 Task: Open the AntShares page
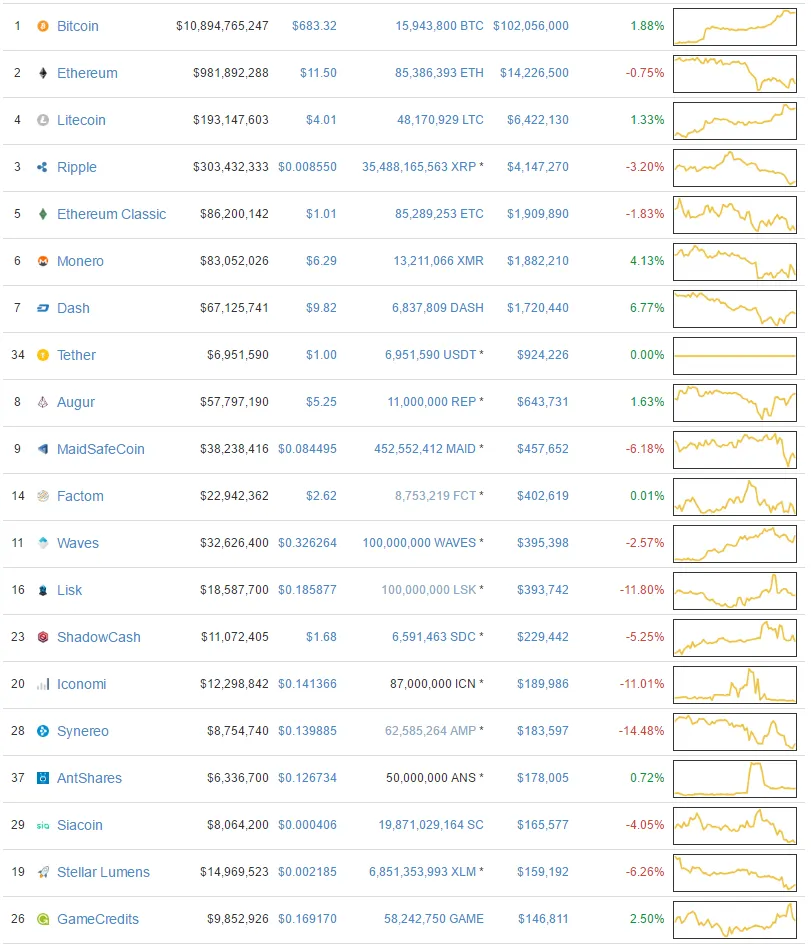(x=89, y=777)
